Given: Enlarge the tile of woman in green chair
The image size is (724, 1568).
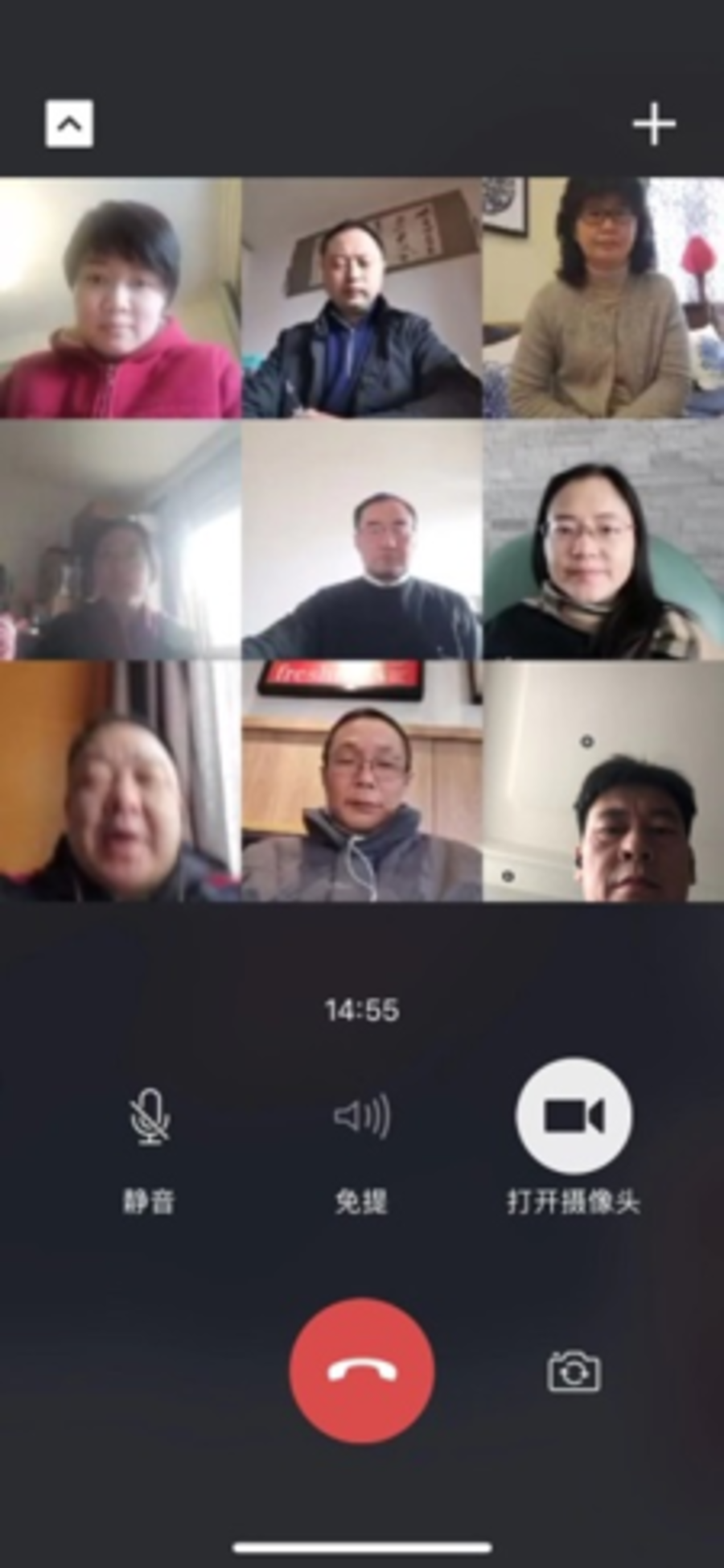Looking at the screenshot, I should click(x=603, y=539).
